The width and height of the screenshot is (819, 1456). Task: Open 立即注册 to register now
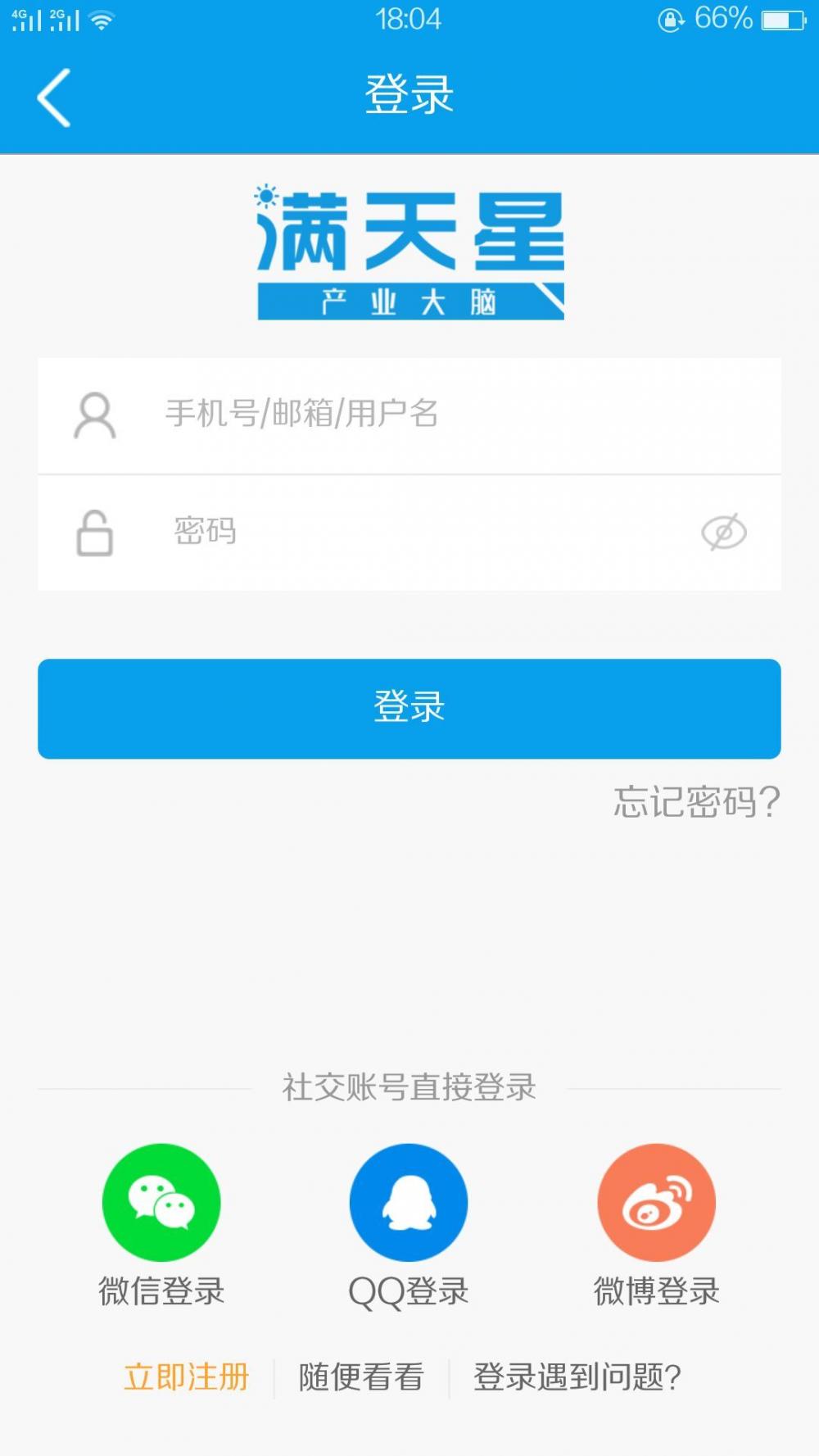pyautogui.click(x=187, y=1377)
